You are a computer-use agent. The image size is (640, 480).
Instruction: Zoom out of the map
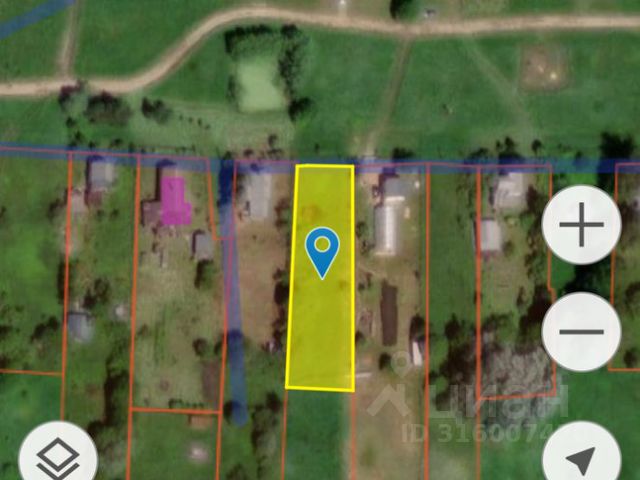[x=581, y=332]
